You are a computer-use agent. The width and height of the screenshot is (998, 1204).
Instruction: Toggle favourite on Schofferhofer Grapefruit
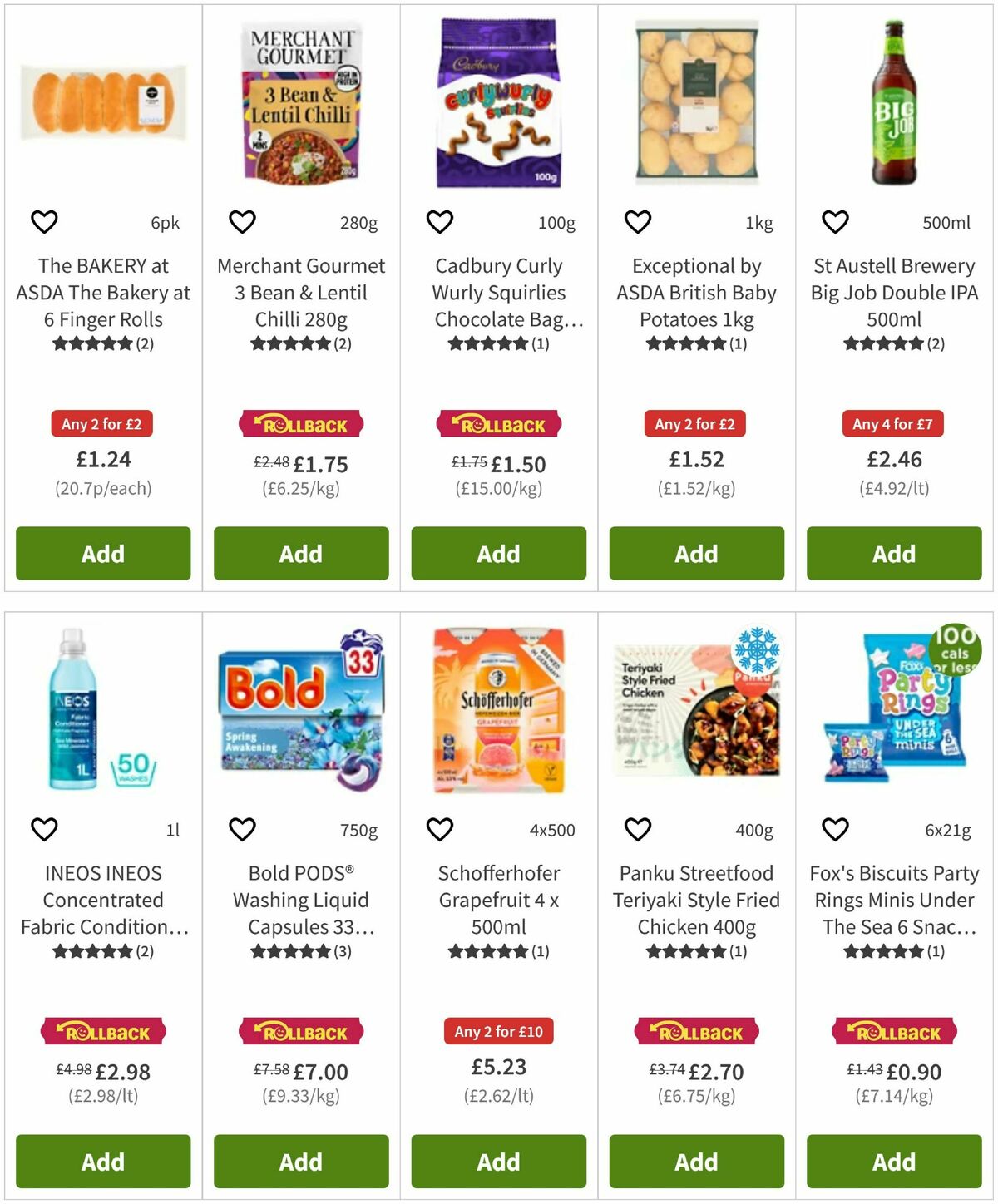438,829
